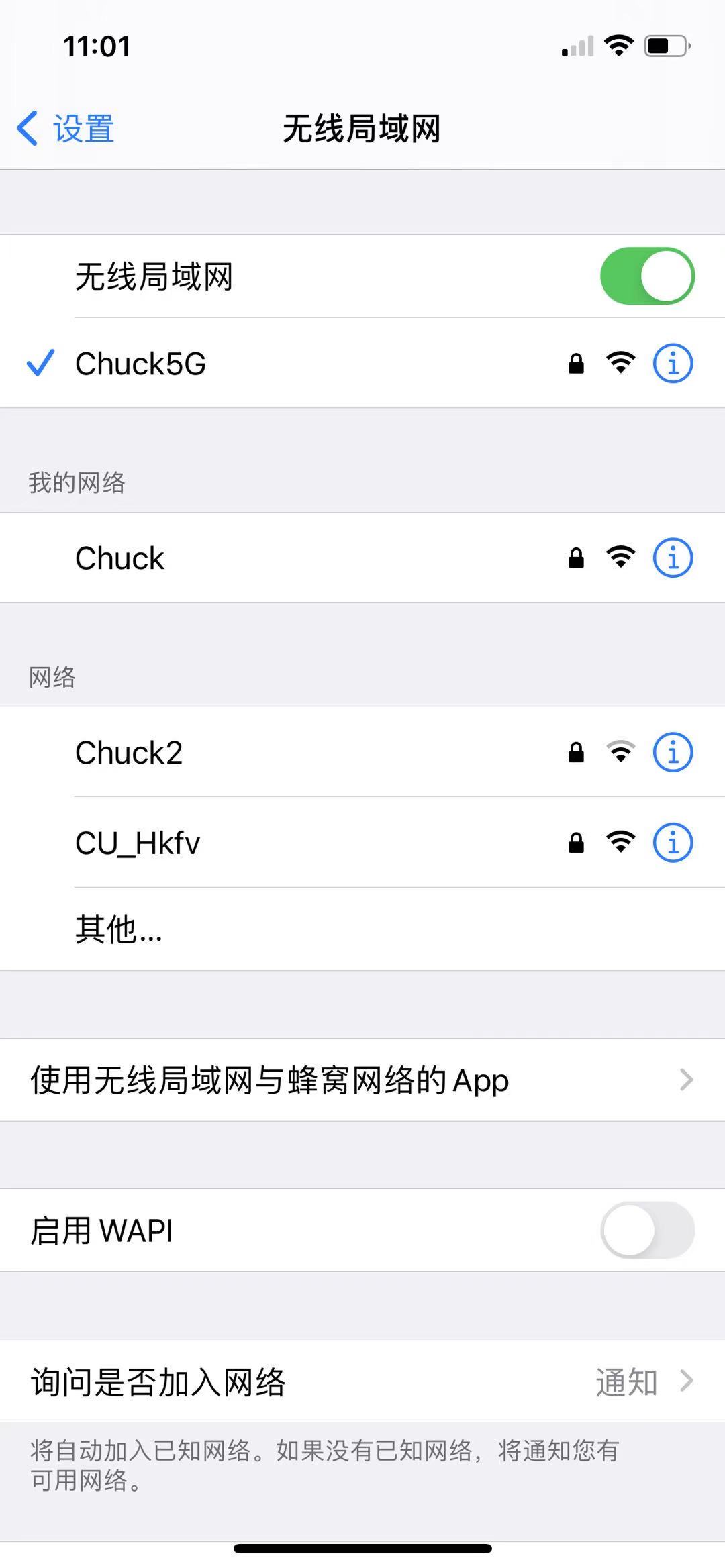Open 使用无线局域网与蜂窝网络的 App
The width and height of the screenshot is (725, 1568).
point(362,1080)
